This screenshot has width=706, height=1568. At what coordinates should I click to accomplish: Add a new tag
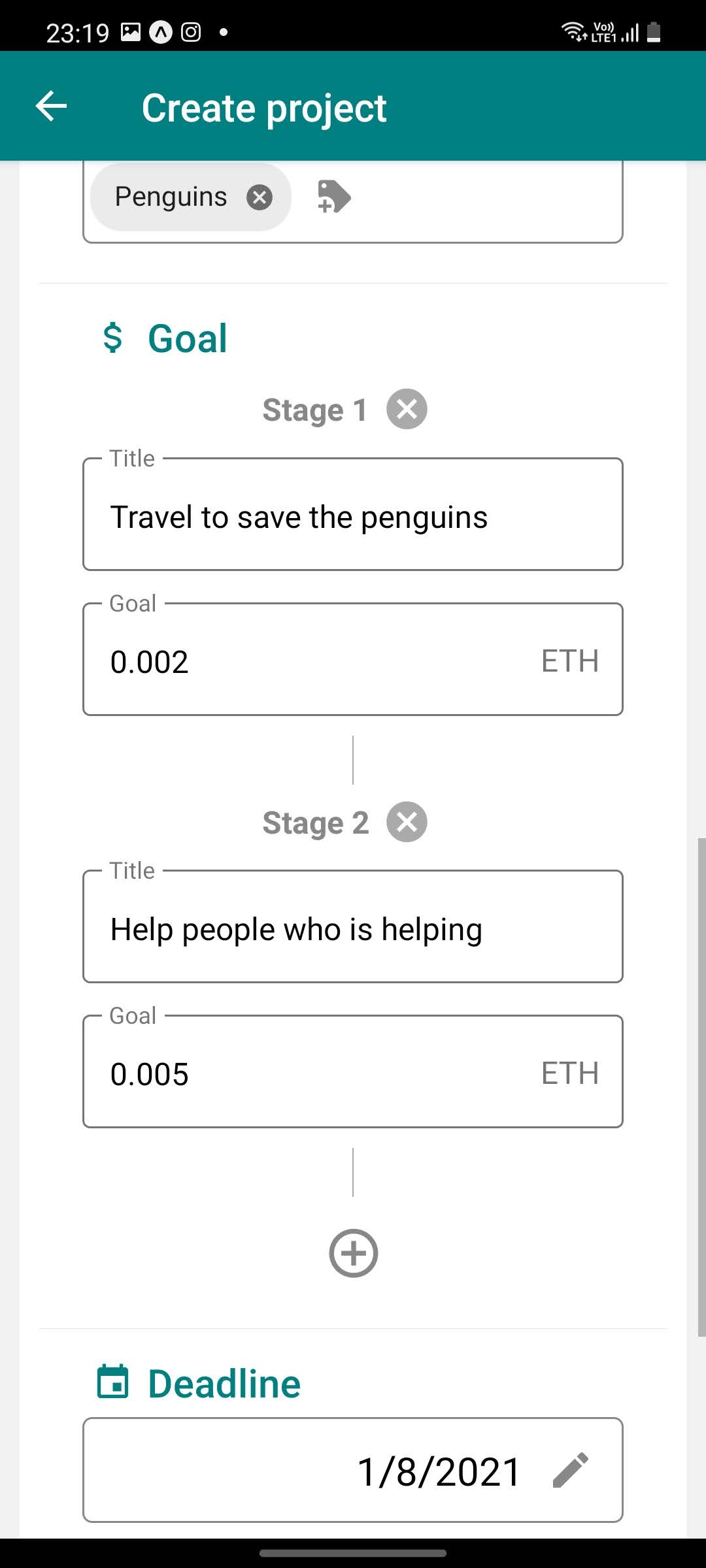point(334,197)
